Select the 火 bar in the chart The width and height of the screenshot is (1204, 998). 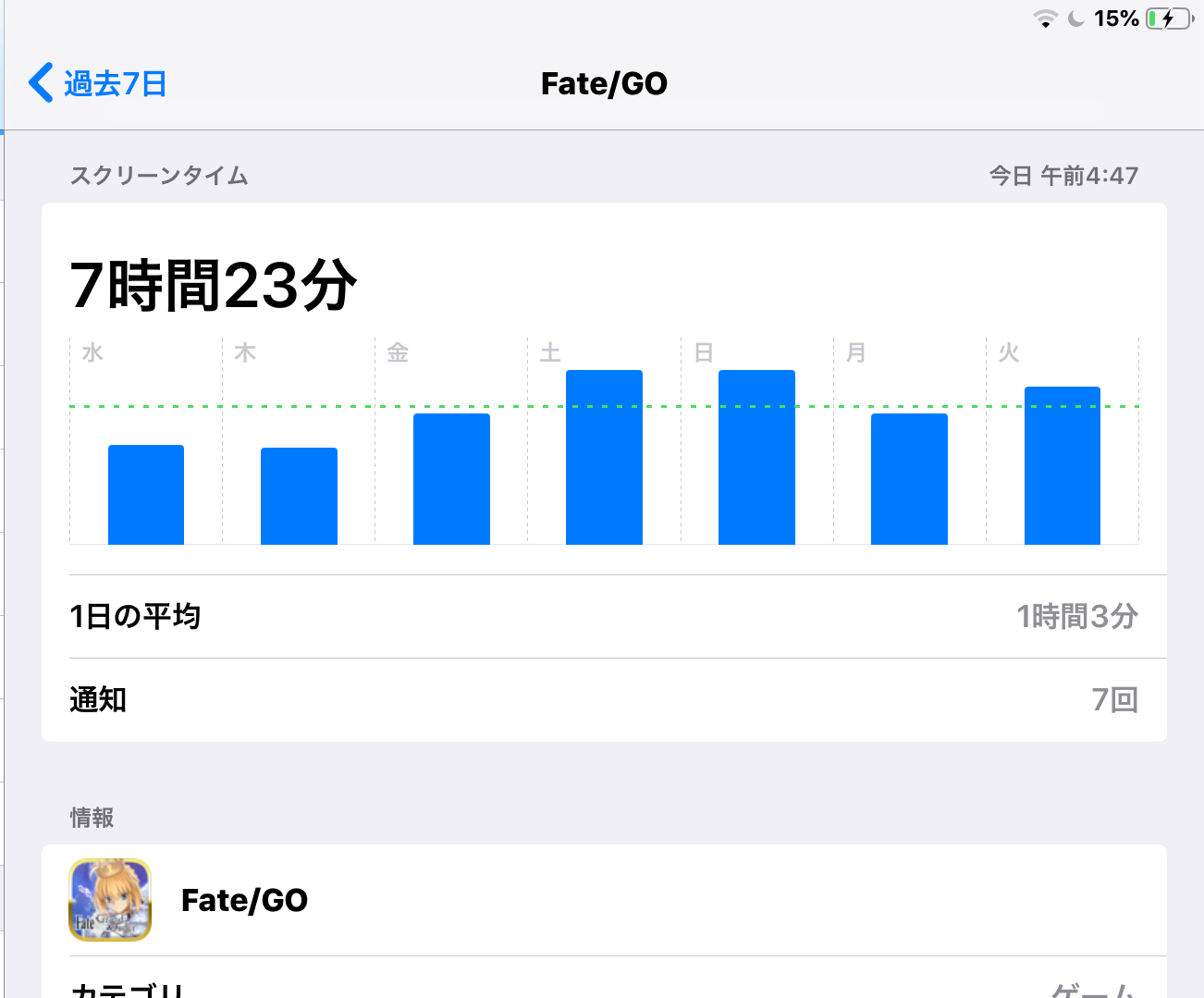click(x=1062, y=466)
